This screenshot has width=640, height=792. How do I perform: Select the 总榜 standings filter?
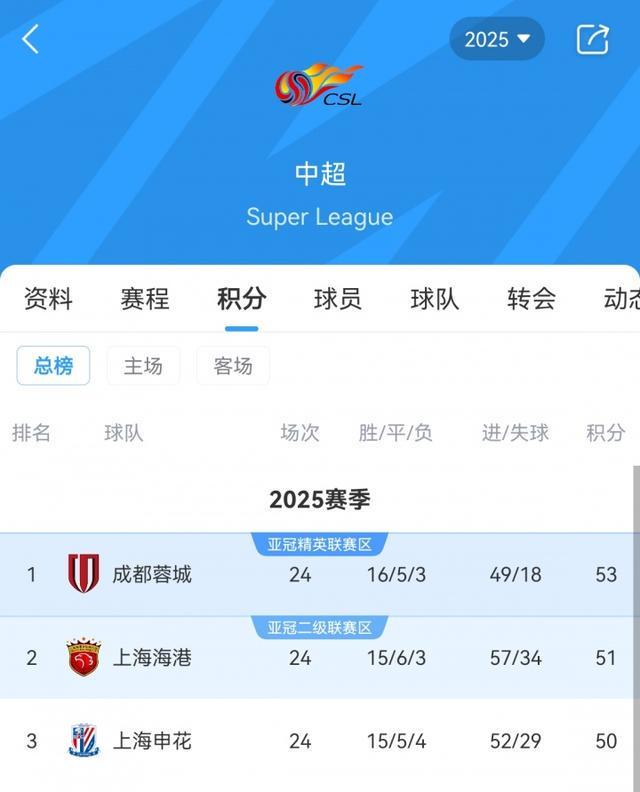point(53,366)
